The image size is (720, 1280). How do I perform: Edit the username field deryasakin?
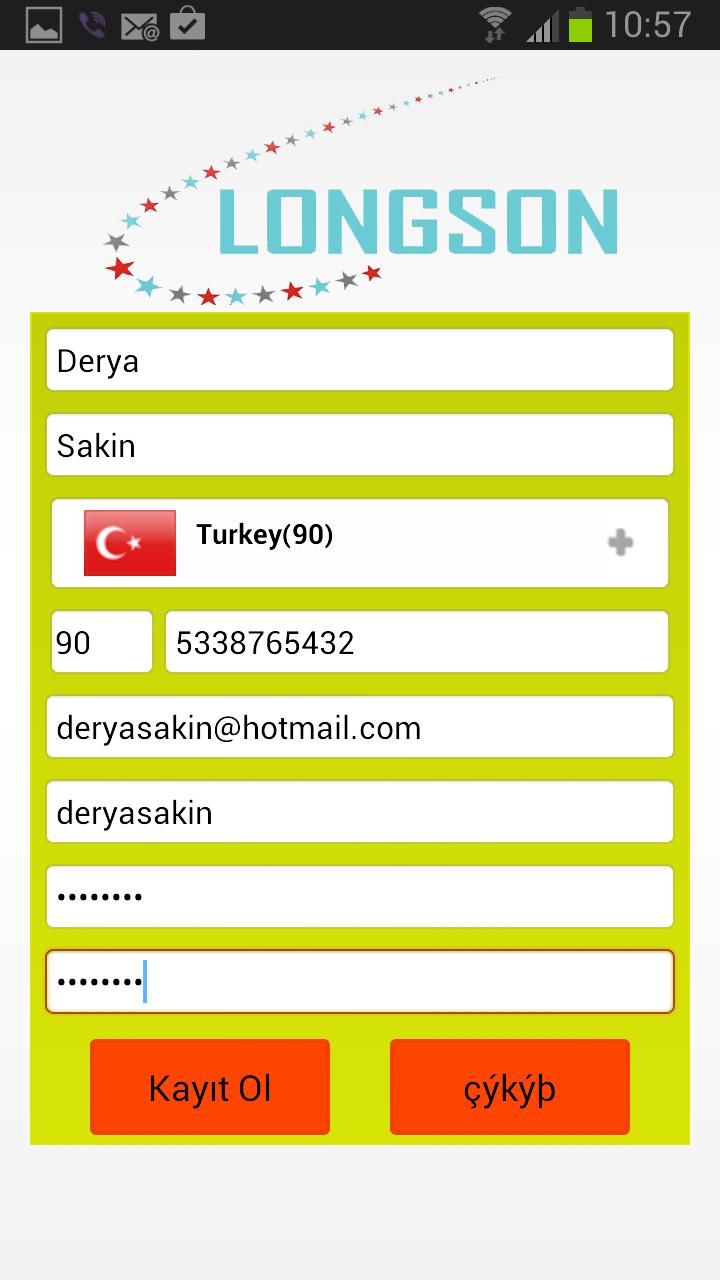tap(360, 812)
